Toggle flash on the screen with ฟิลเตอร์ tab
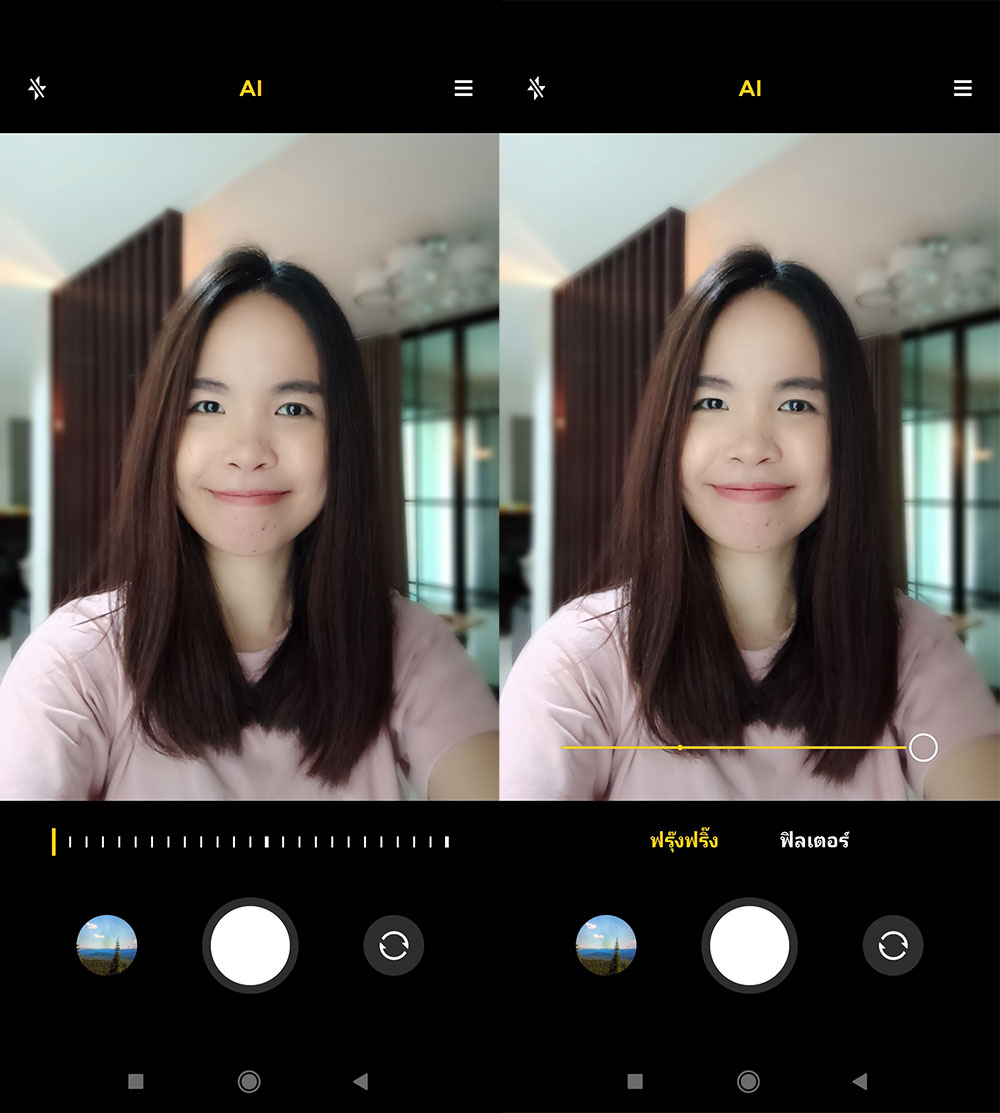Image resolution: width=1000 pixels, height=1113 pixels. (536, 88)
